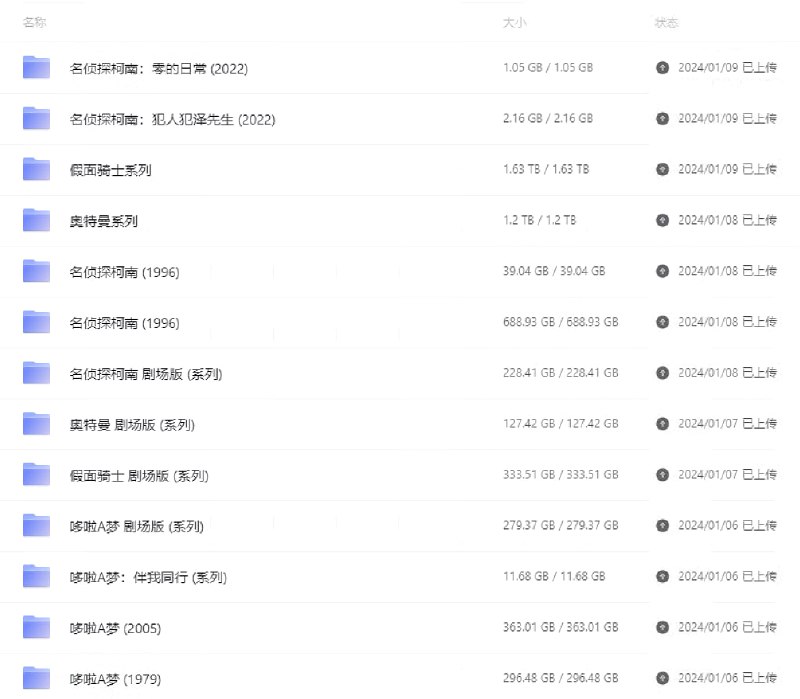Open 假面骑士 剧场版 (系列) folder
800x699 pixels.
(139, 477)
